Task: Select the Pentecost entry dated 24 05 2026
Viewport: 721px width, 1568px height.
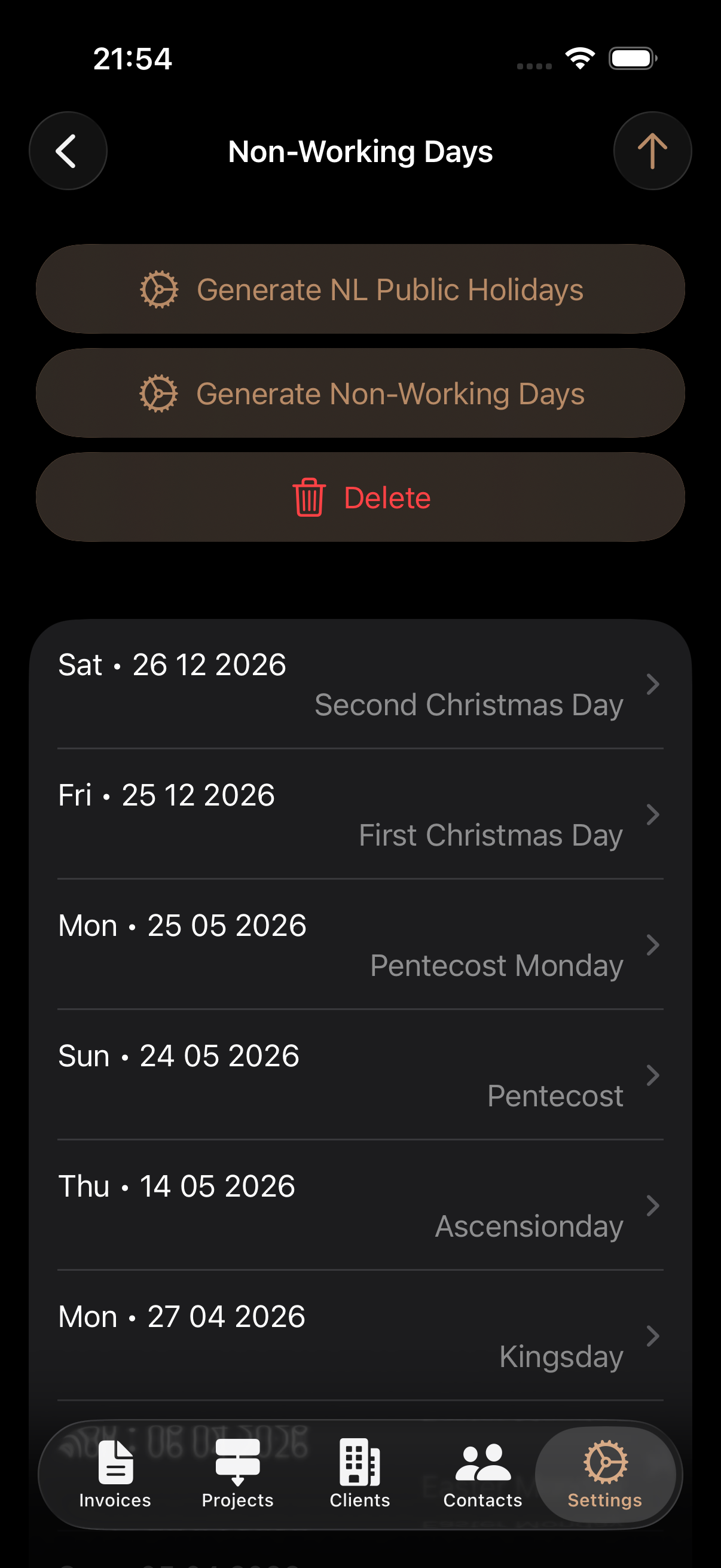Action: 653,1075
